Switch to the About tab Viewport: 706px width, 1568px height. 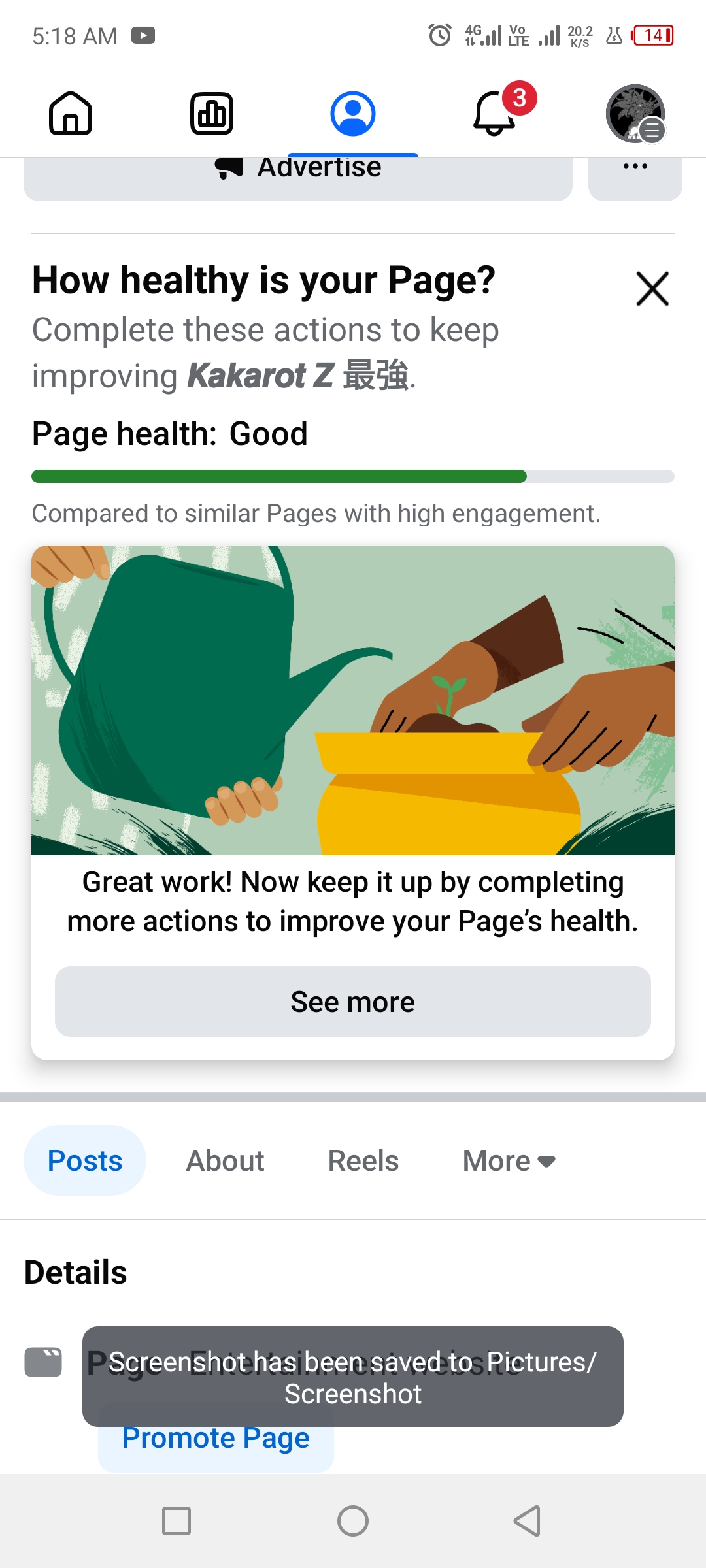(226, 1161)
